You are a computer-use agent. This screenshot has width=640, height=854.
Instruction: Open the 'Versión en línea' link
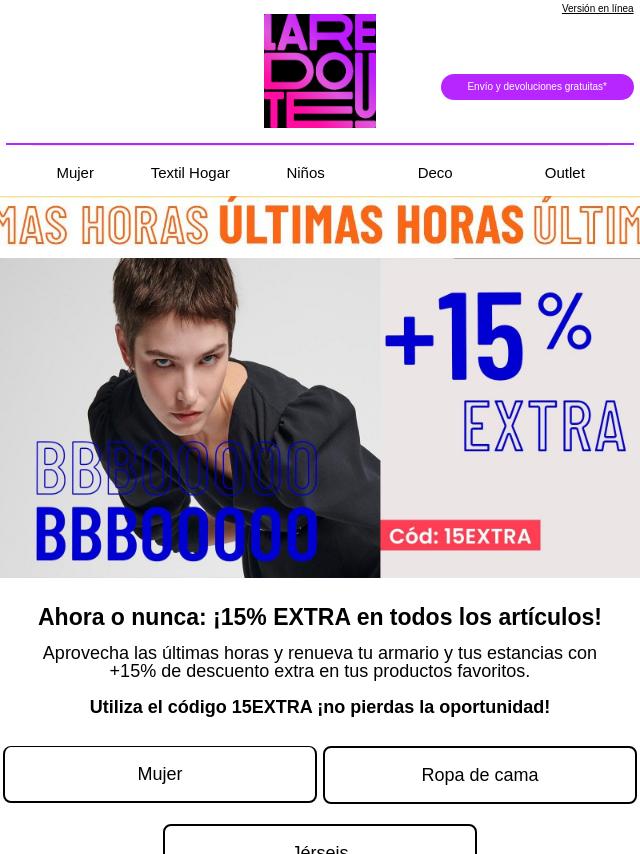point(597,9)
